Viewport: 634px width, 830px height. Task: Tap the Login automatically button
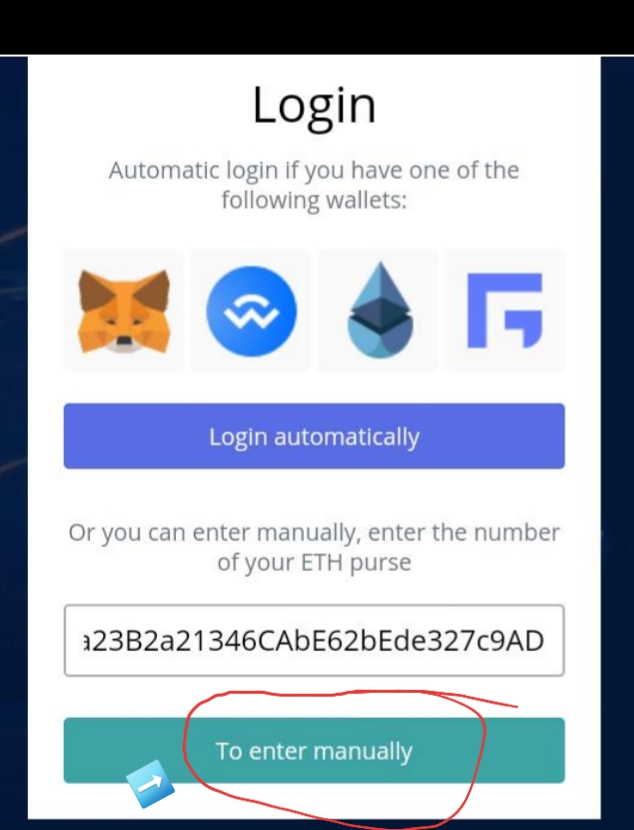point(314,436)
